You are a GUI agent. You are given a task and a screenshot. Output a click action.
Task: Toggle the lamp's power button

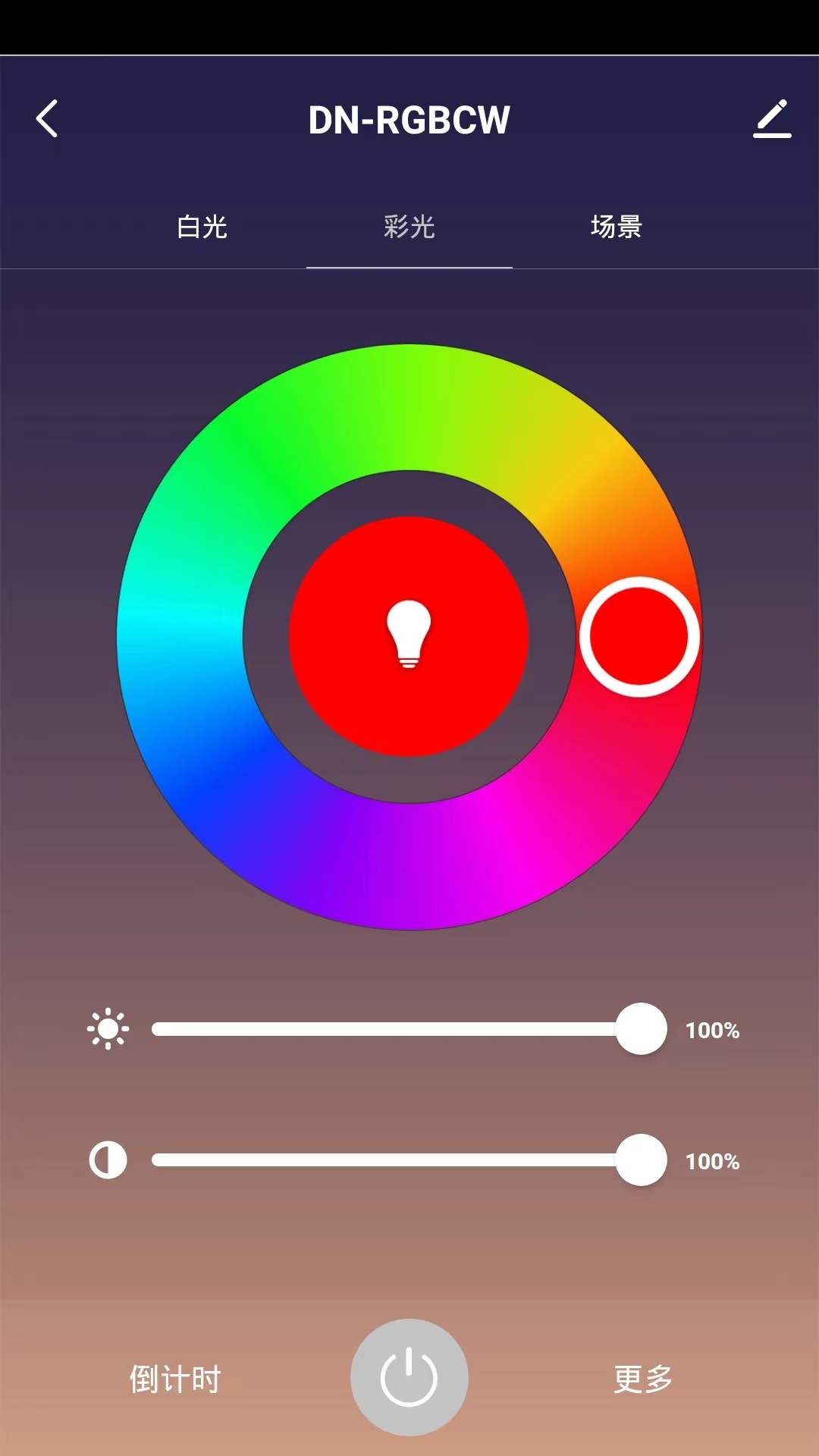(x=409, y=1377)
